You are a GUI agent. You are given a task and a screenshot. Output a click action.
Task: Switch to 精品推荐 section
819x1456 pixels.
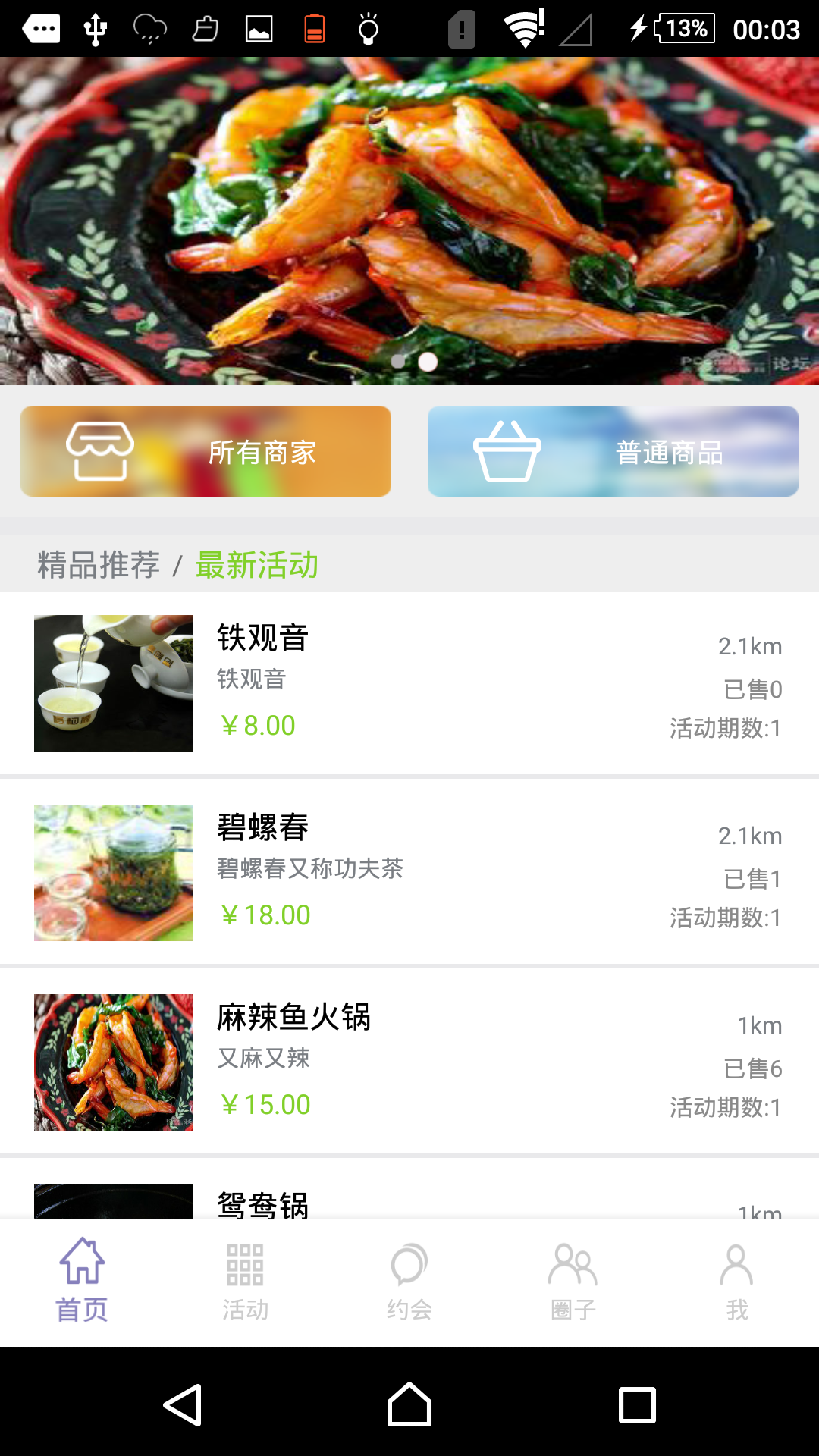tap(99, 565)
